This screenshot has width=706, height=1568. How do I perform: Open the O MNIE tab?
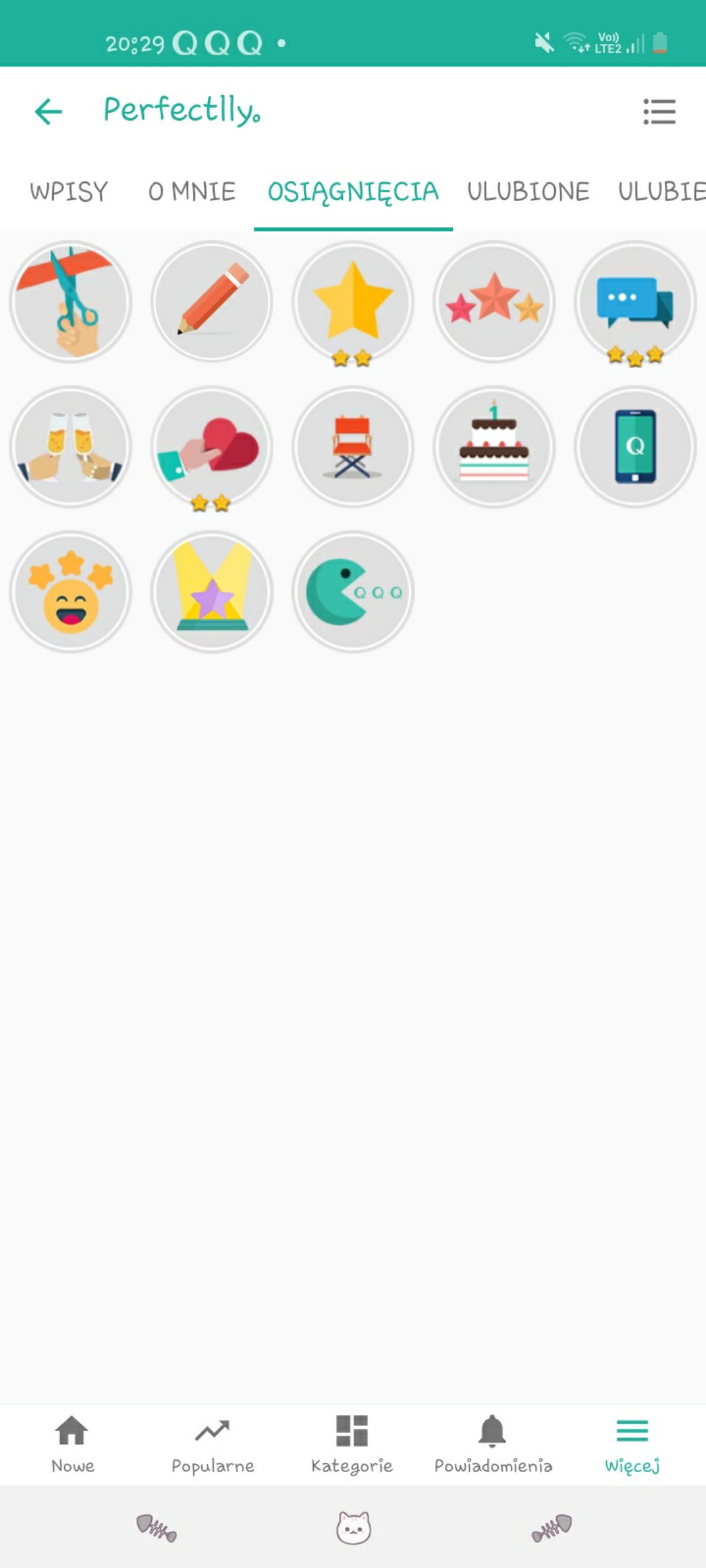(x=192, y=192)
